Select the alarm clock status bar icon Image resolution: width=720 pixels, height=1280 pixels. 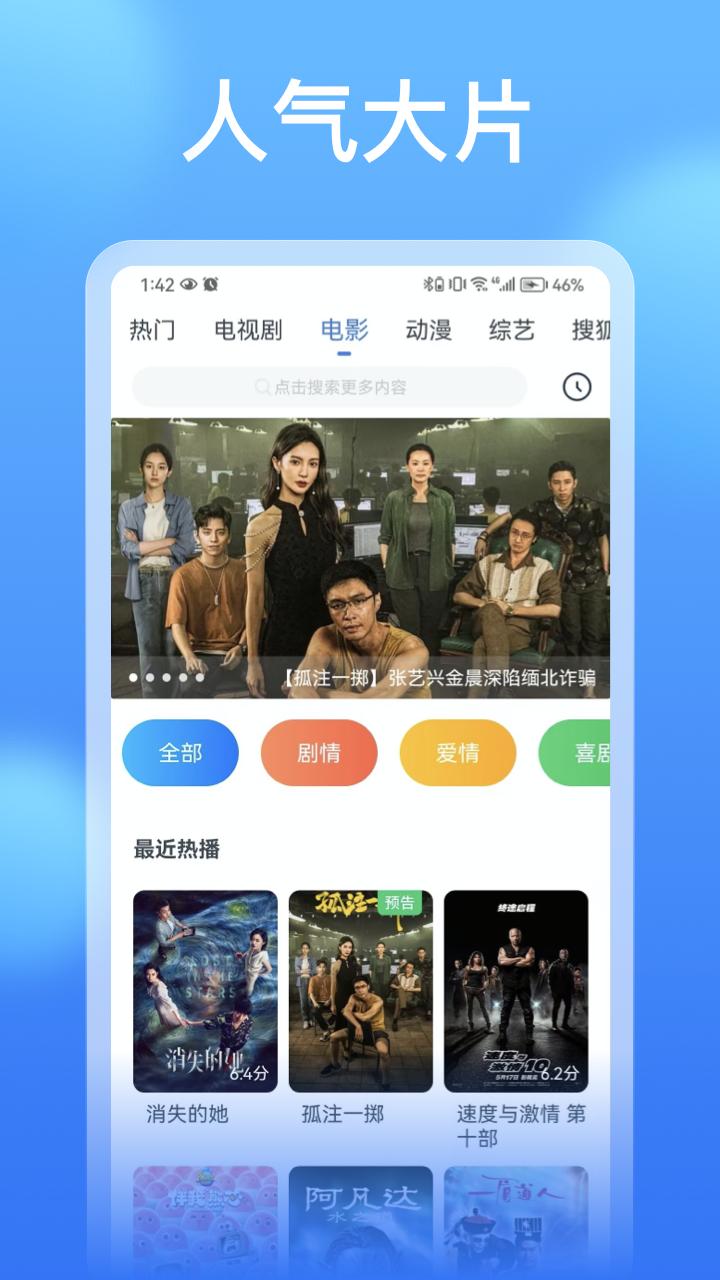coord(211,283)
